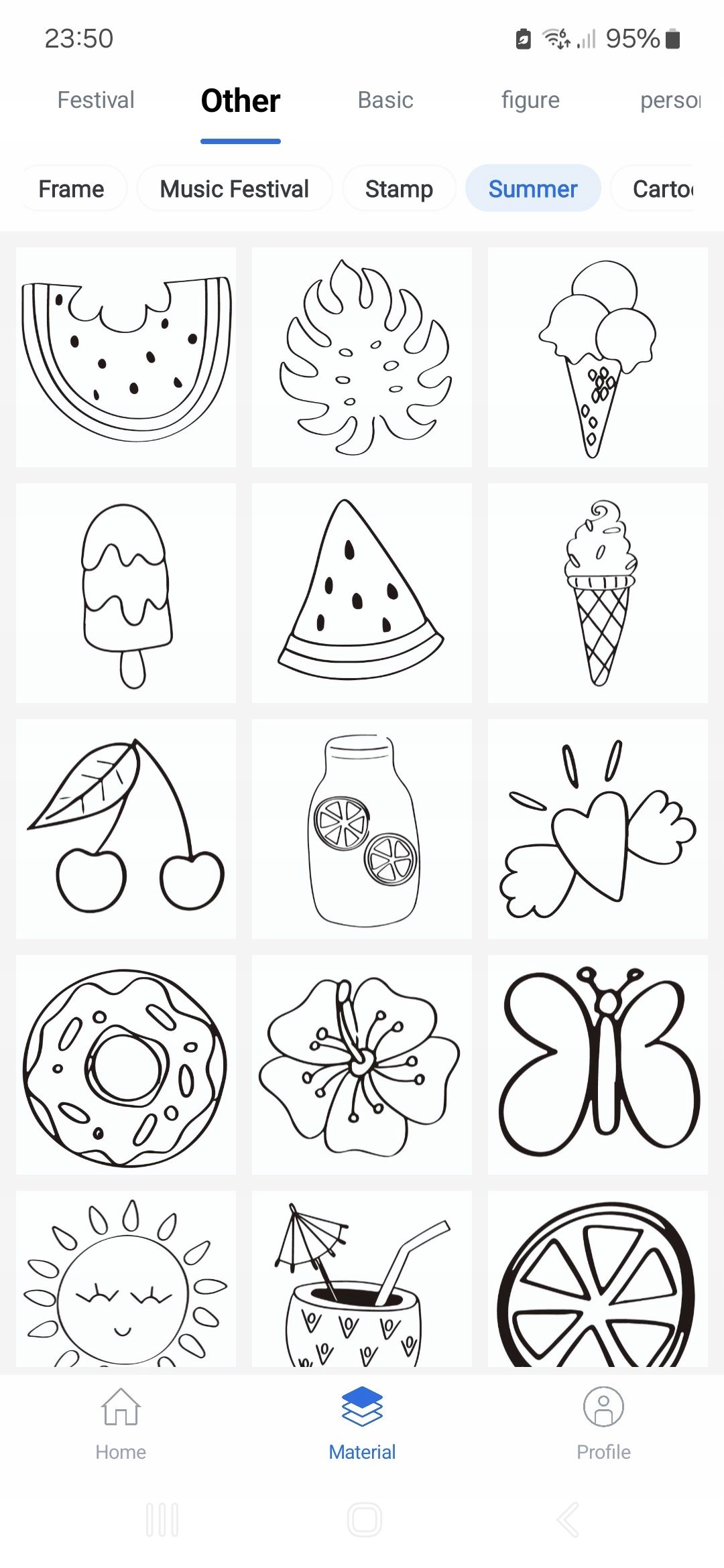
Task: Tap the system back button
Action: click(x=568, y=1520)
